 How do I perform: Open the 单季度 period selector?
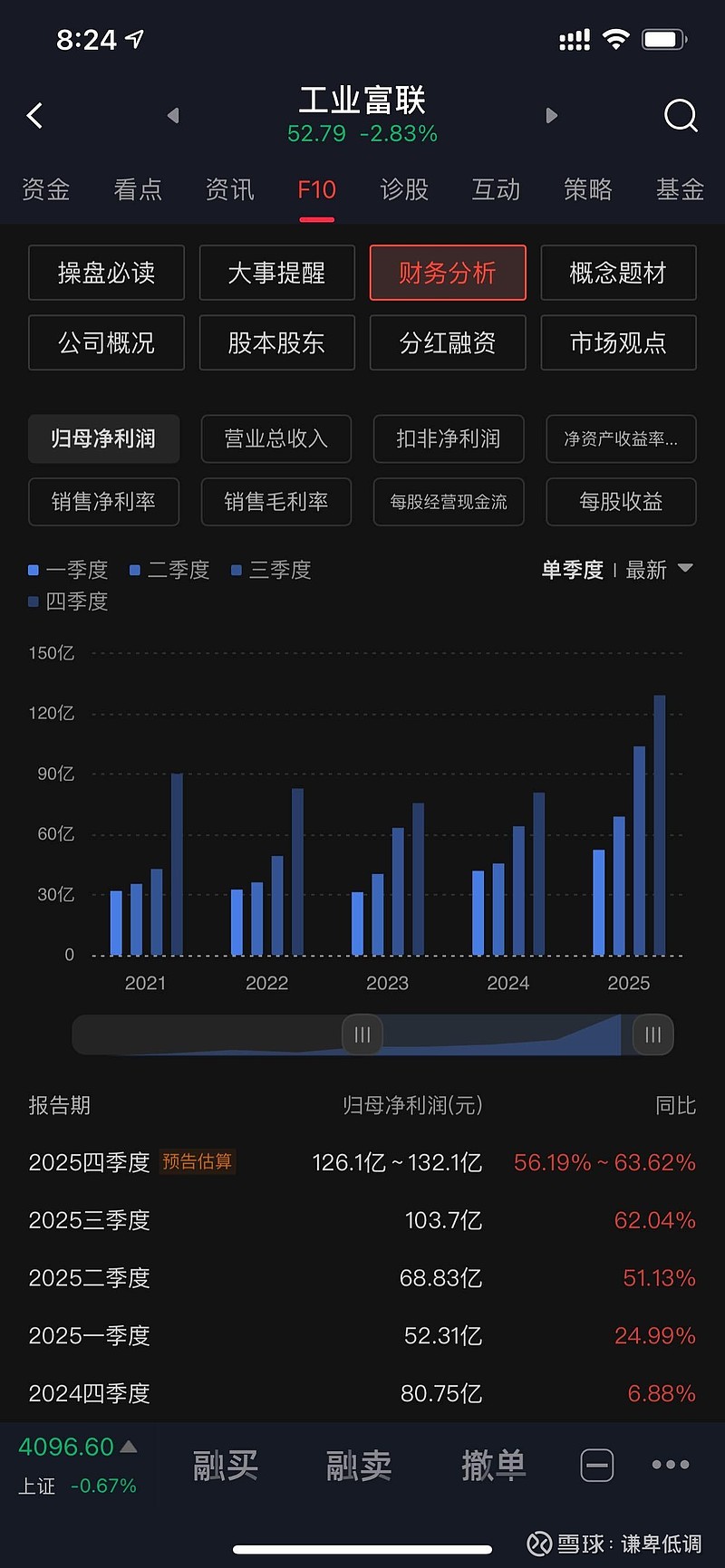click(x=573, y=570)
